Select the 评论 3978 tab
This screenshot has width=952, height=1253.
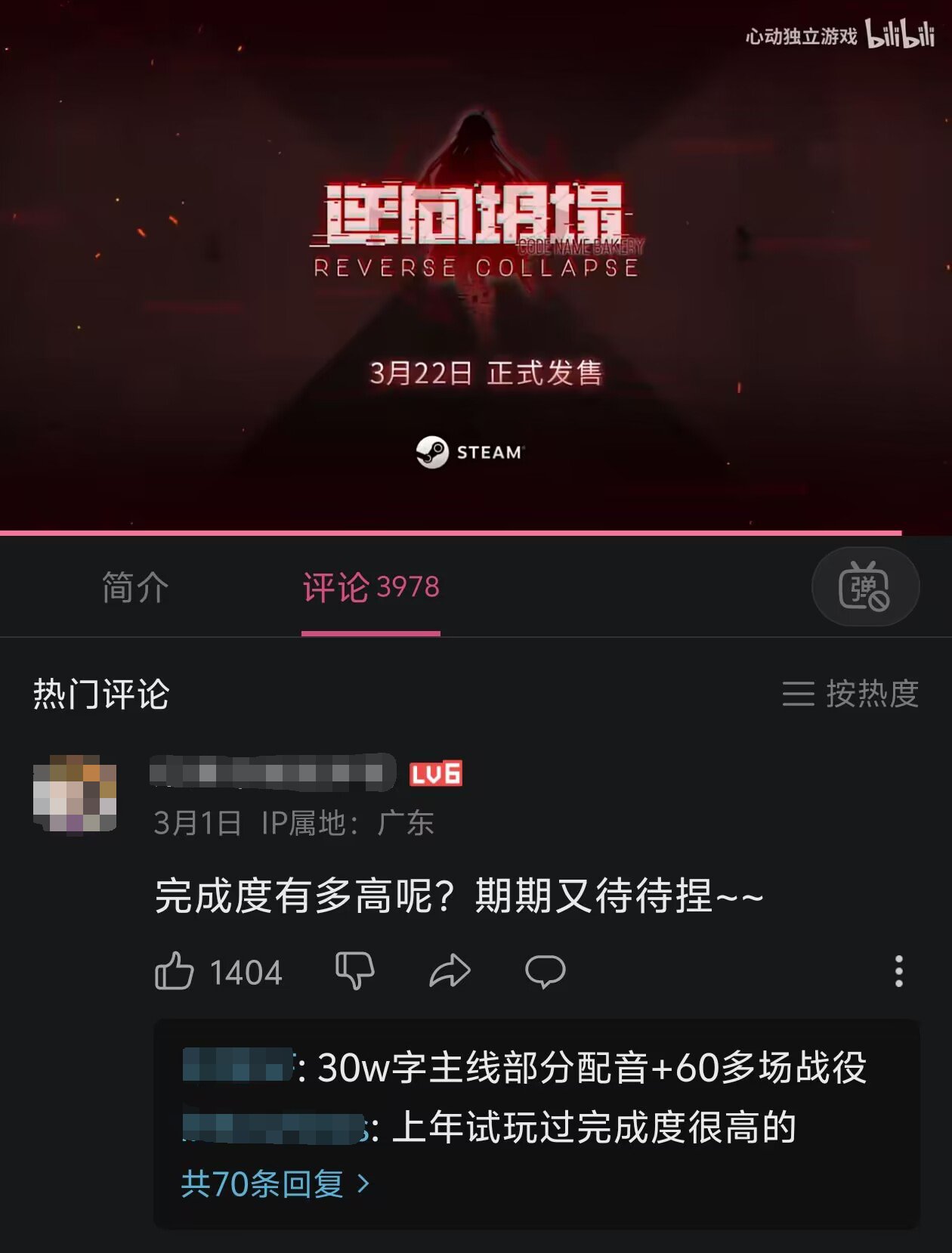coord(370,587)
